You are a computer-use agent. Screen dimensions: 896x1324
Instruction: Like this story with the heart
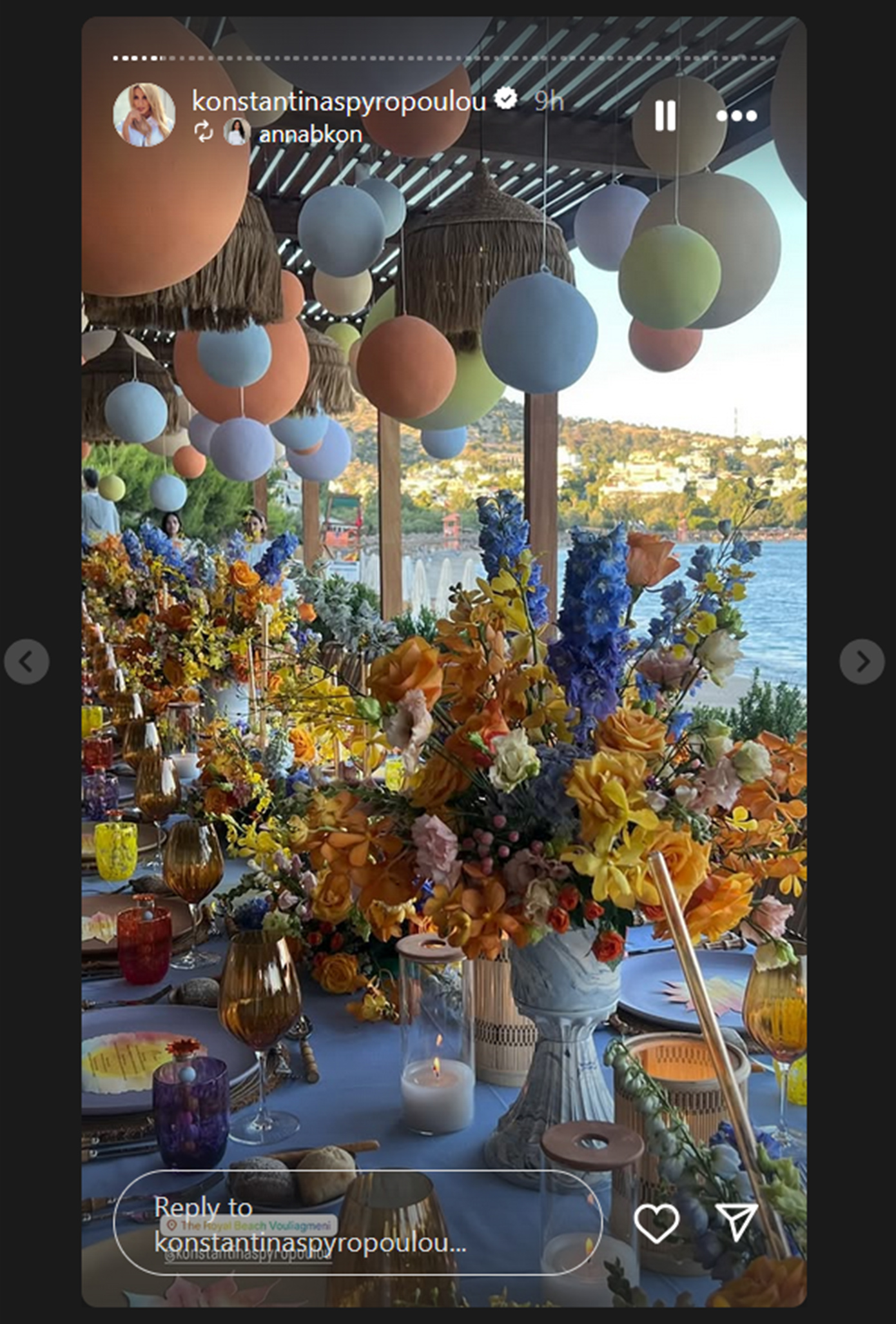(x=656, y=1223)
